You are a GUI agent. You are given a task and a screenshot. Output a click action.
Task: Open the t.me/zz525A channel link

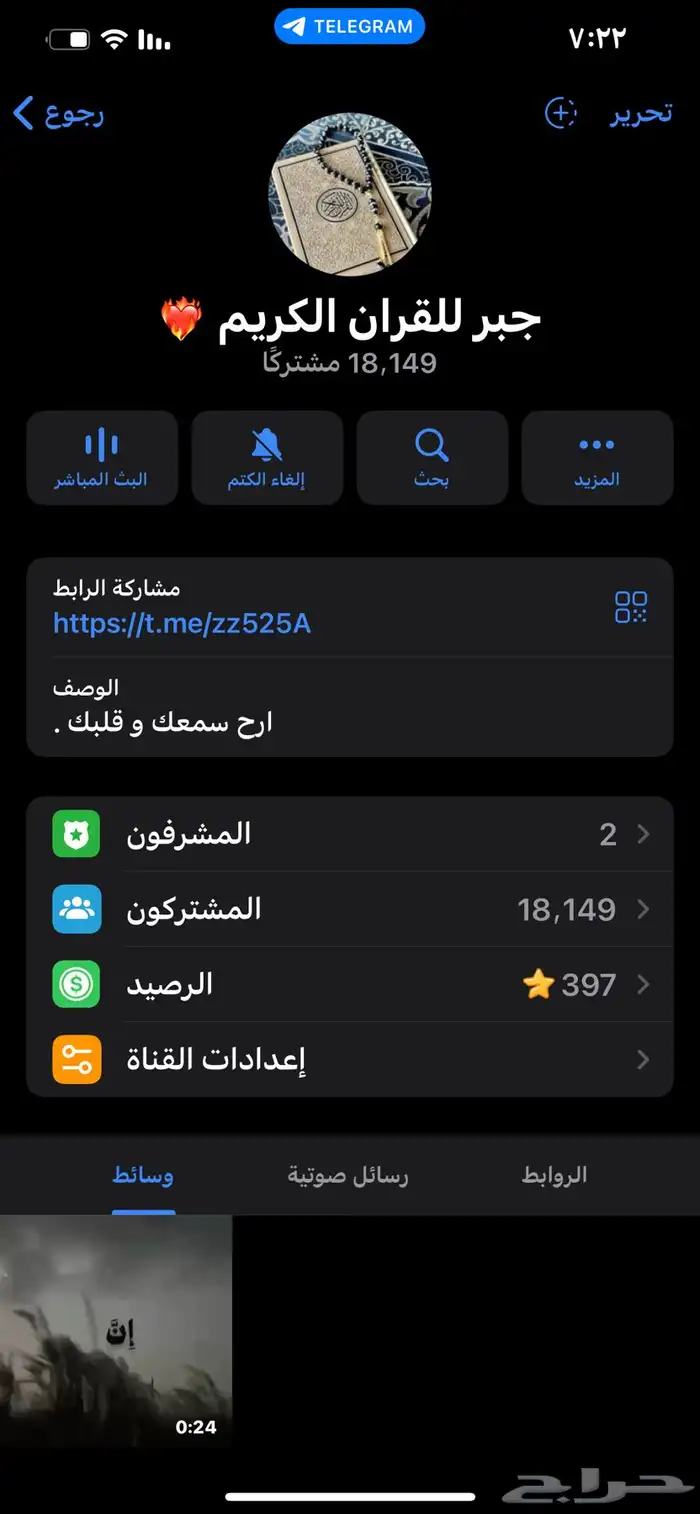click(x=182, y=624)
